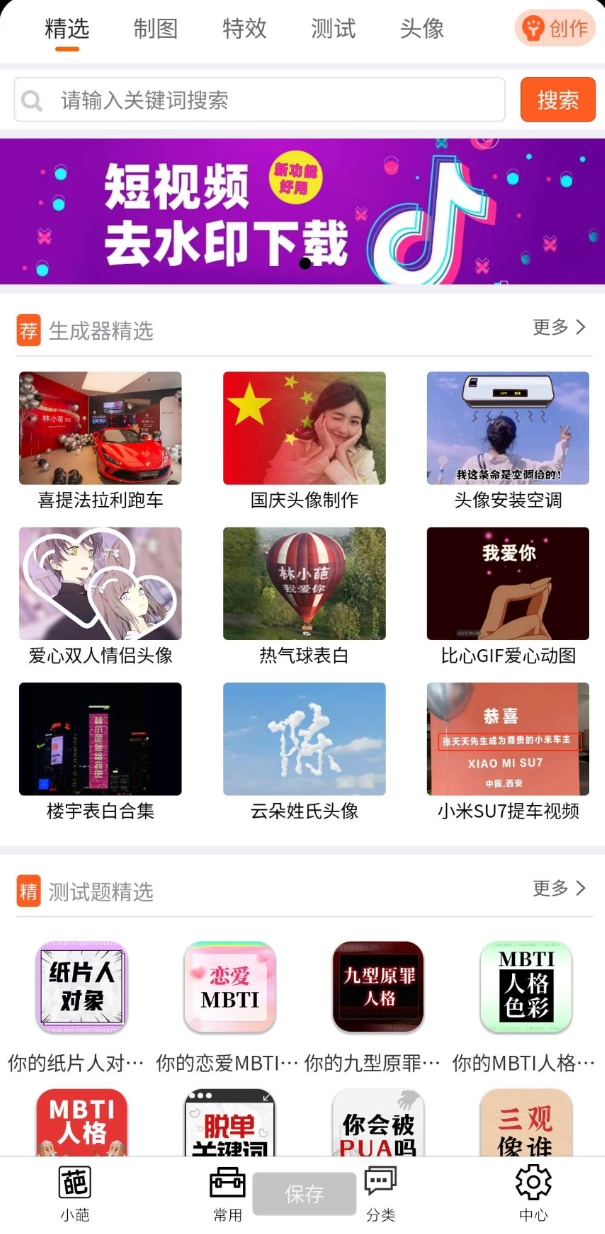Open 分类 in the bottom bar
This screenshot has height=1234, width=605.
[x=380, y=1194]
